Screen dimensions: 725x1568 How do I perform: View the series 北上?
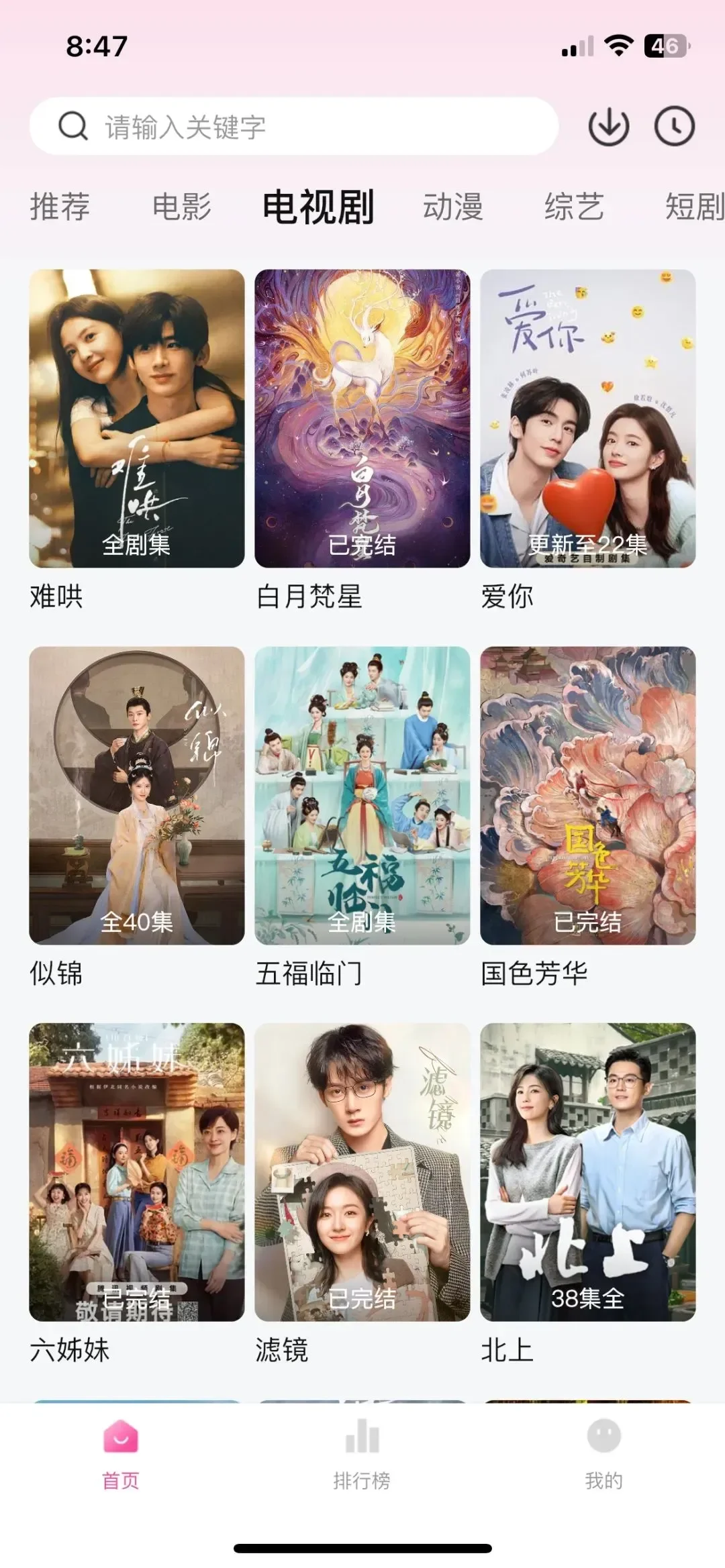coord(587,1172)
